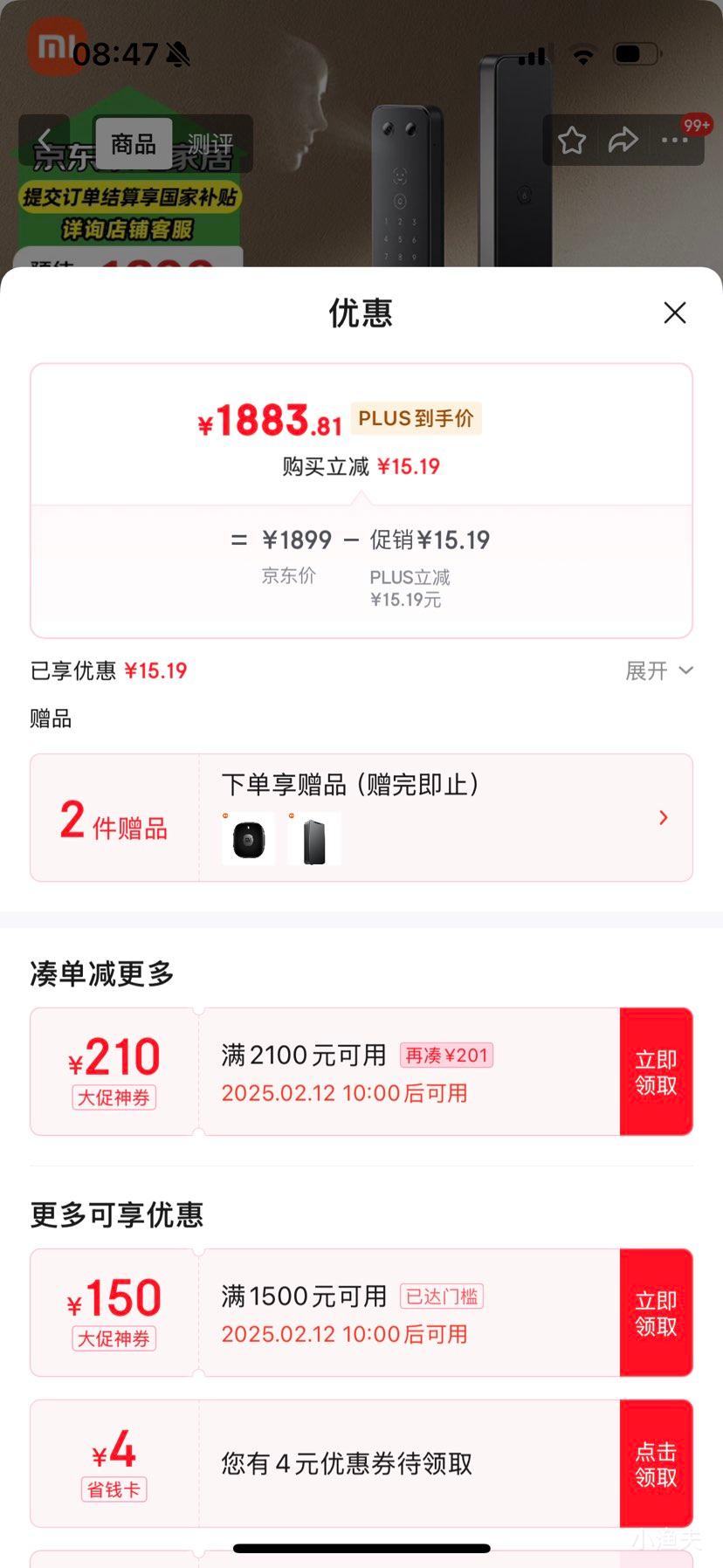723x1568 pixels.
Task: Tap 立即领取 for the ¥210 coupon
Action: pyautogui.click(x=656, y=1071)
